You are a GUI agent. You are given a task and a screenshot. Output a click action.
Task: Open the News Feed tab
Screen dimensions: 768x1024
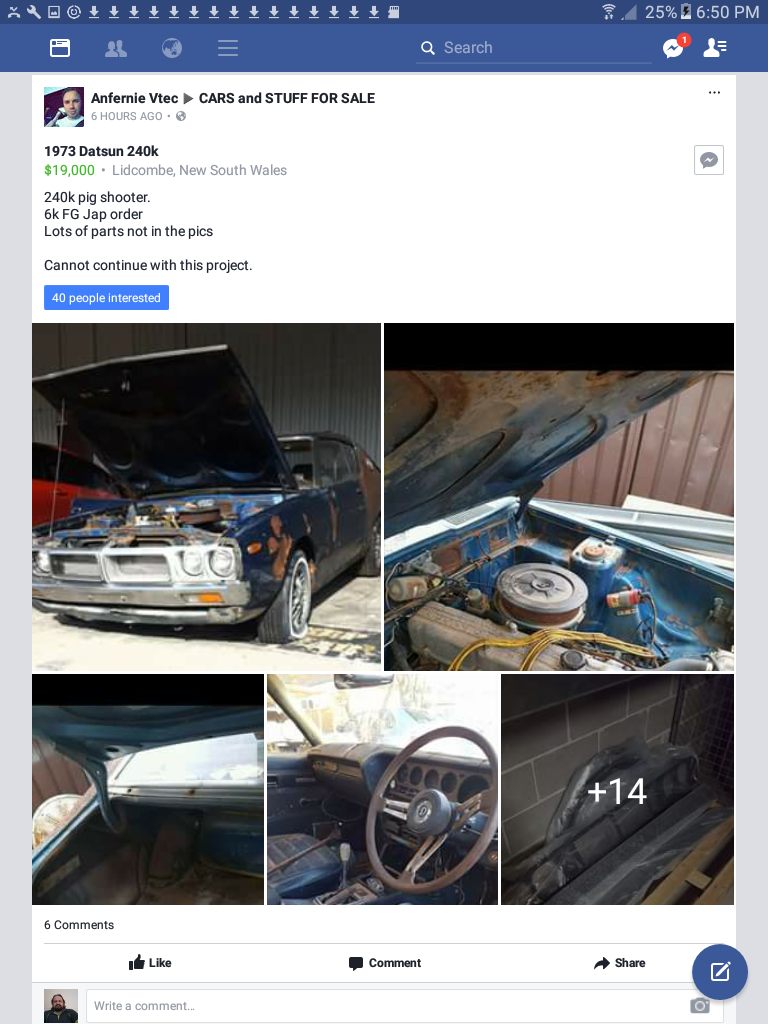coord(60,48)
